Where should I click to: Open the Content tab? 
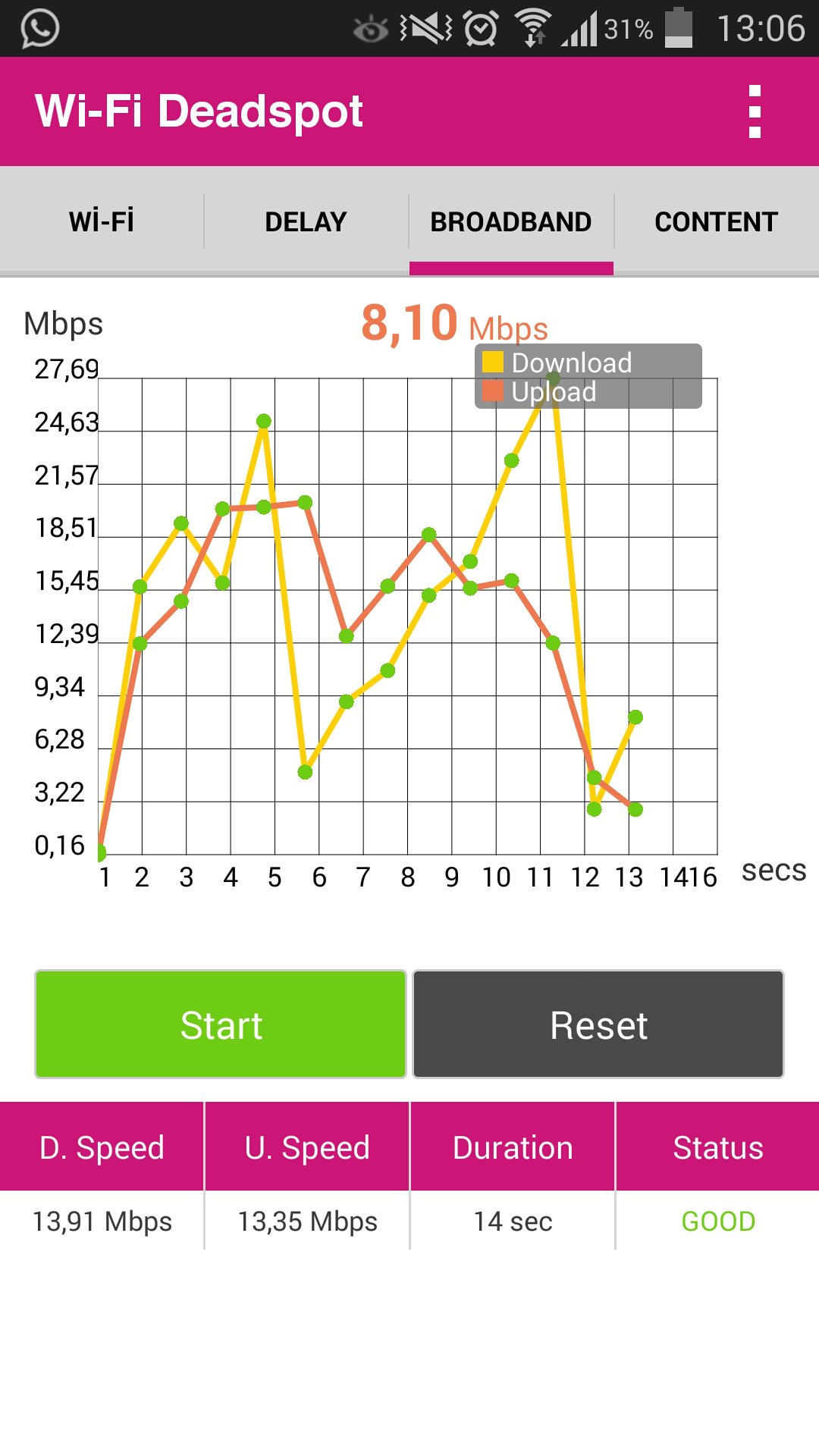(x=716, y=221)
